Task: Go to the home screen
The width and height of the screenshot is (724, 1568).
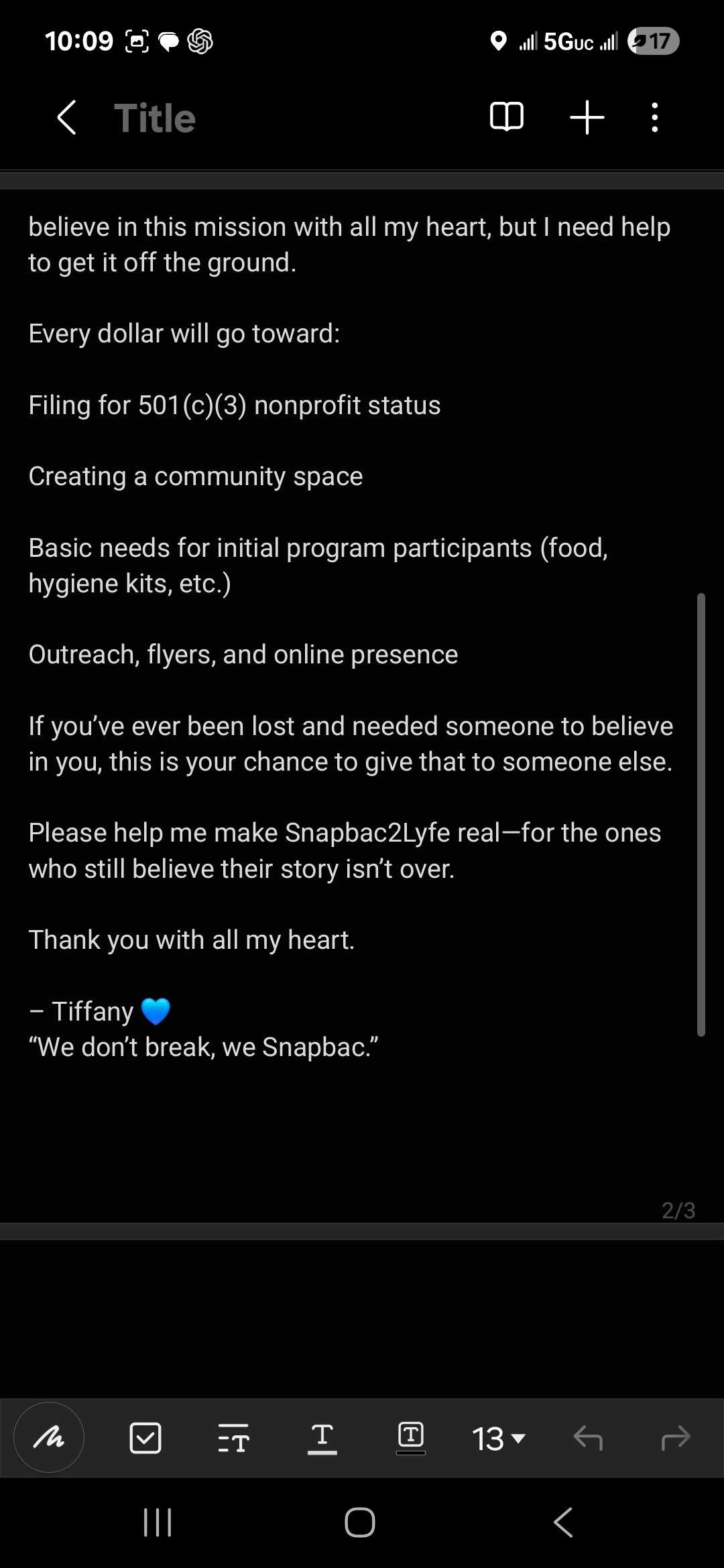Action: [x=360, y=1522]
